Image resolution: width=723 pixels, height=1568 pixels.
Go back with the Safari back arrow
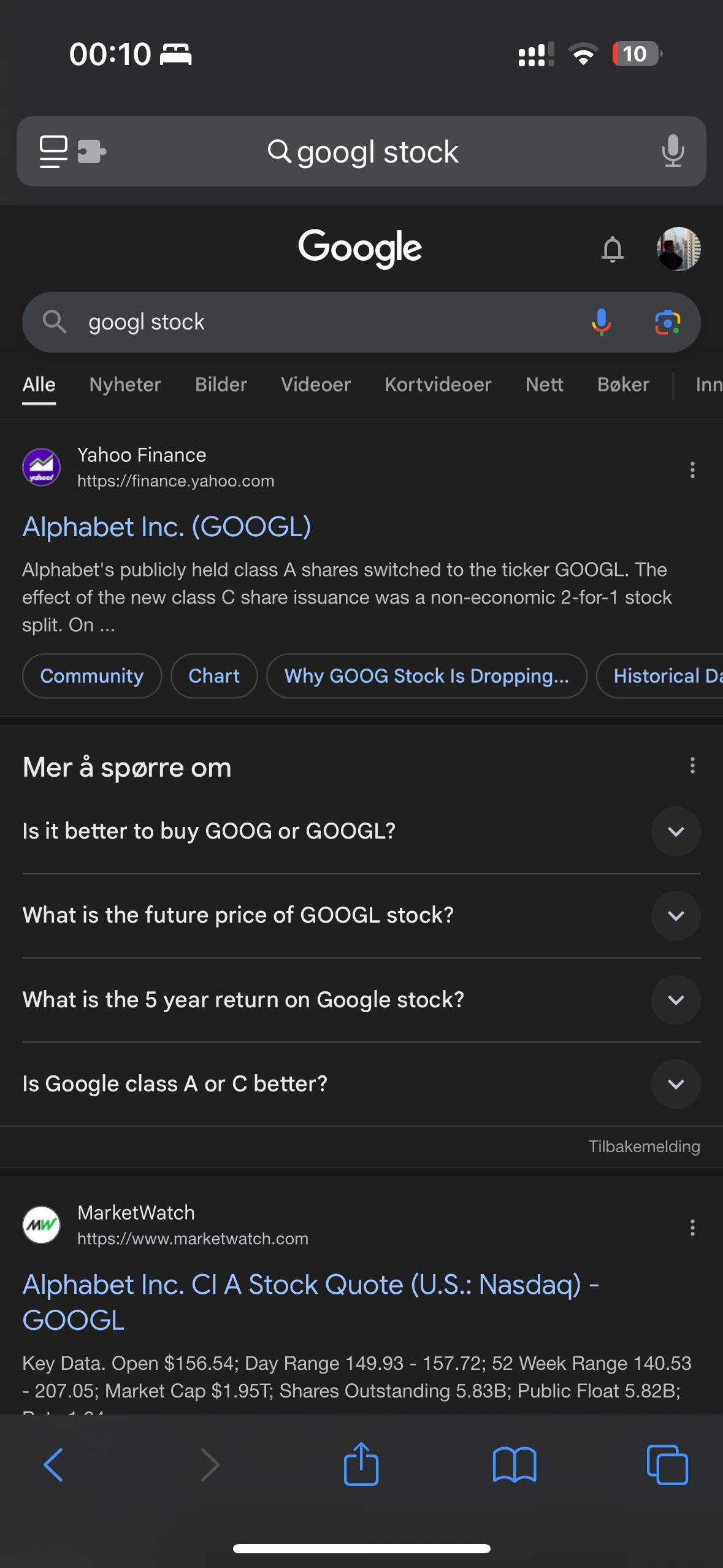click(x=53, y=1465)
